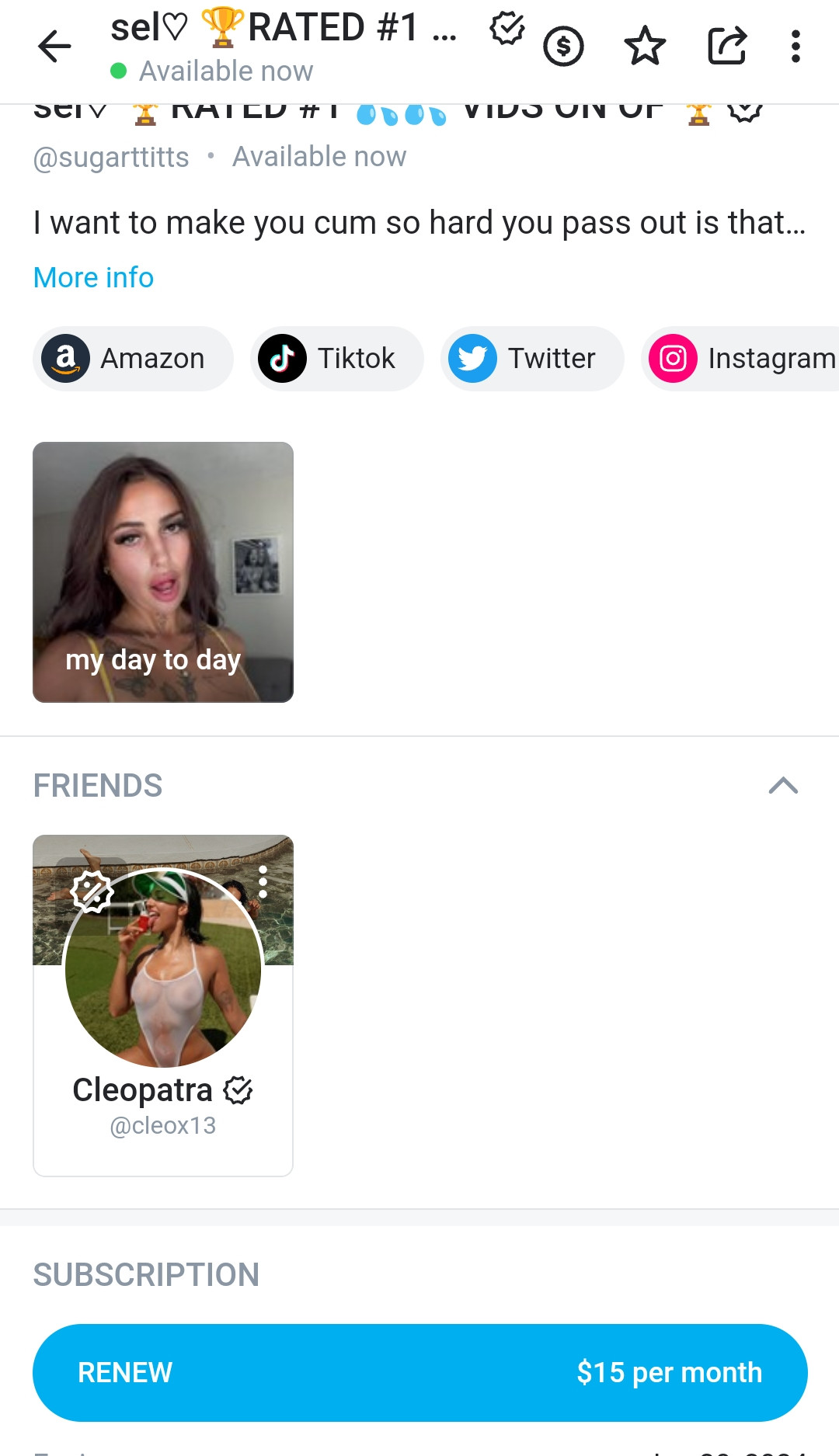
Task: Open the Twitter link chip
Action: click(531, 359)
